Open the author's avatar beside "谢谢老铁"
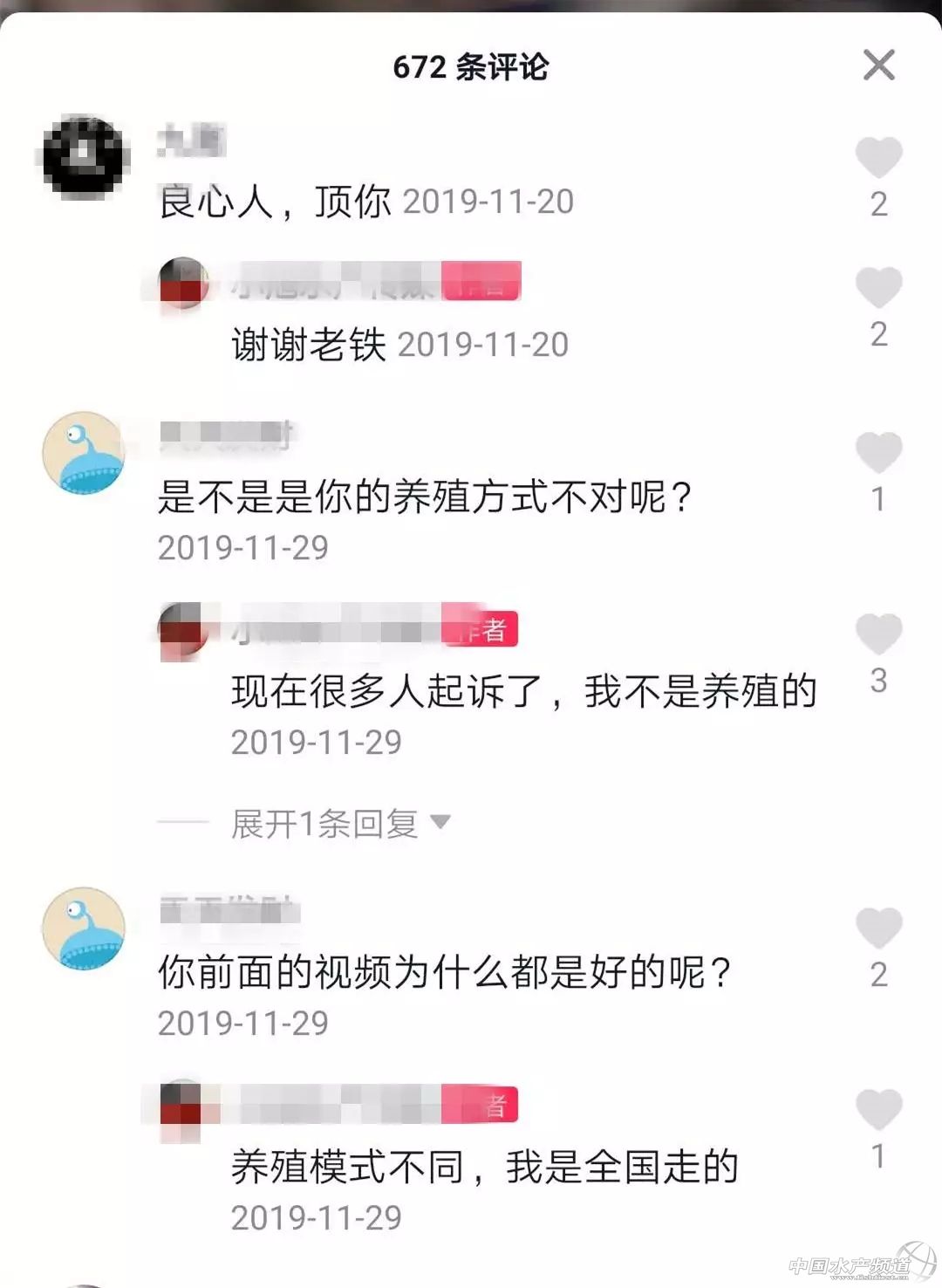 (x=183, y=282)
